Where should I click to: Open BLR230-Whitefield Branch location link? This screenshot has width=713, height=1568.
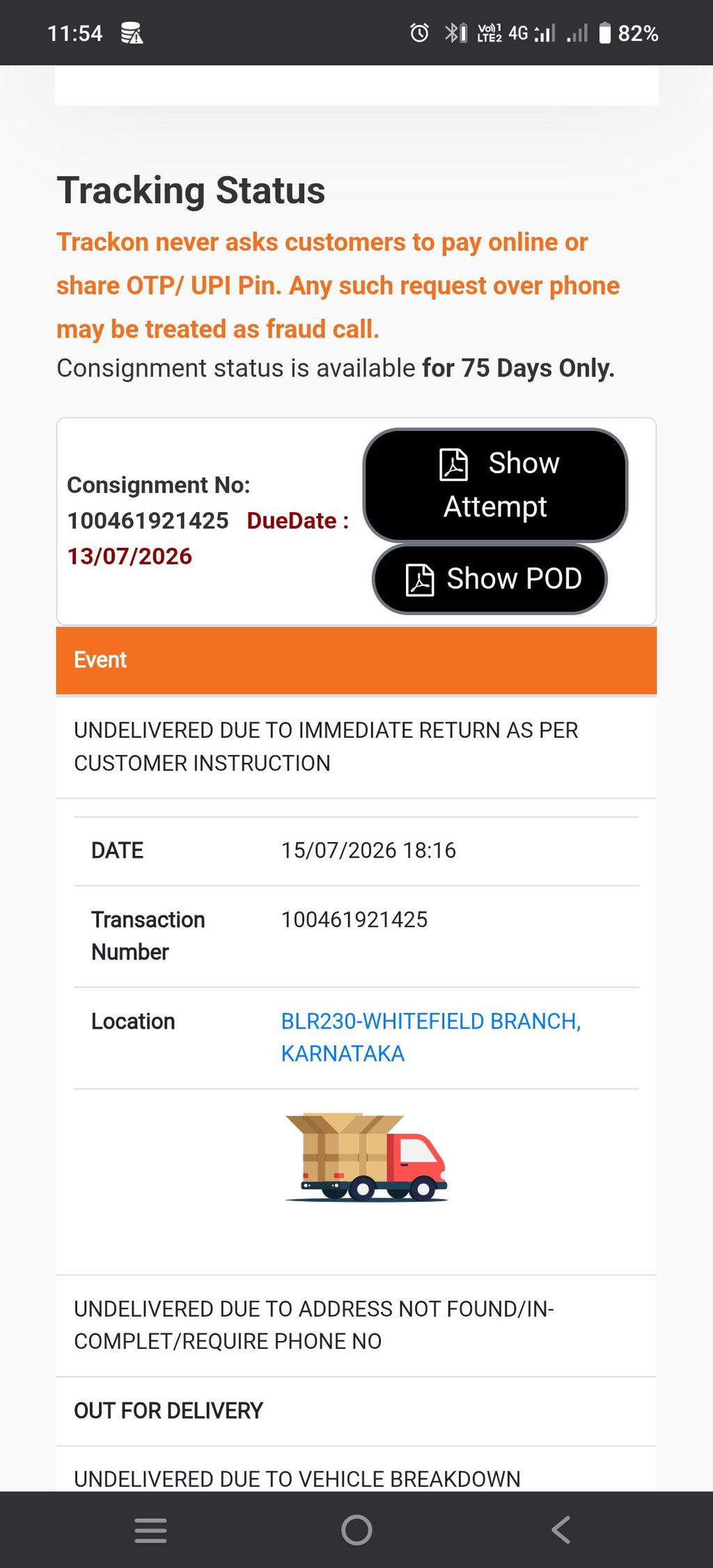430,1037
